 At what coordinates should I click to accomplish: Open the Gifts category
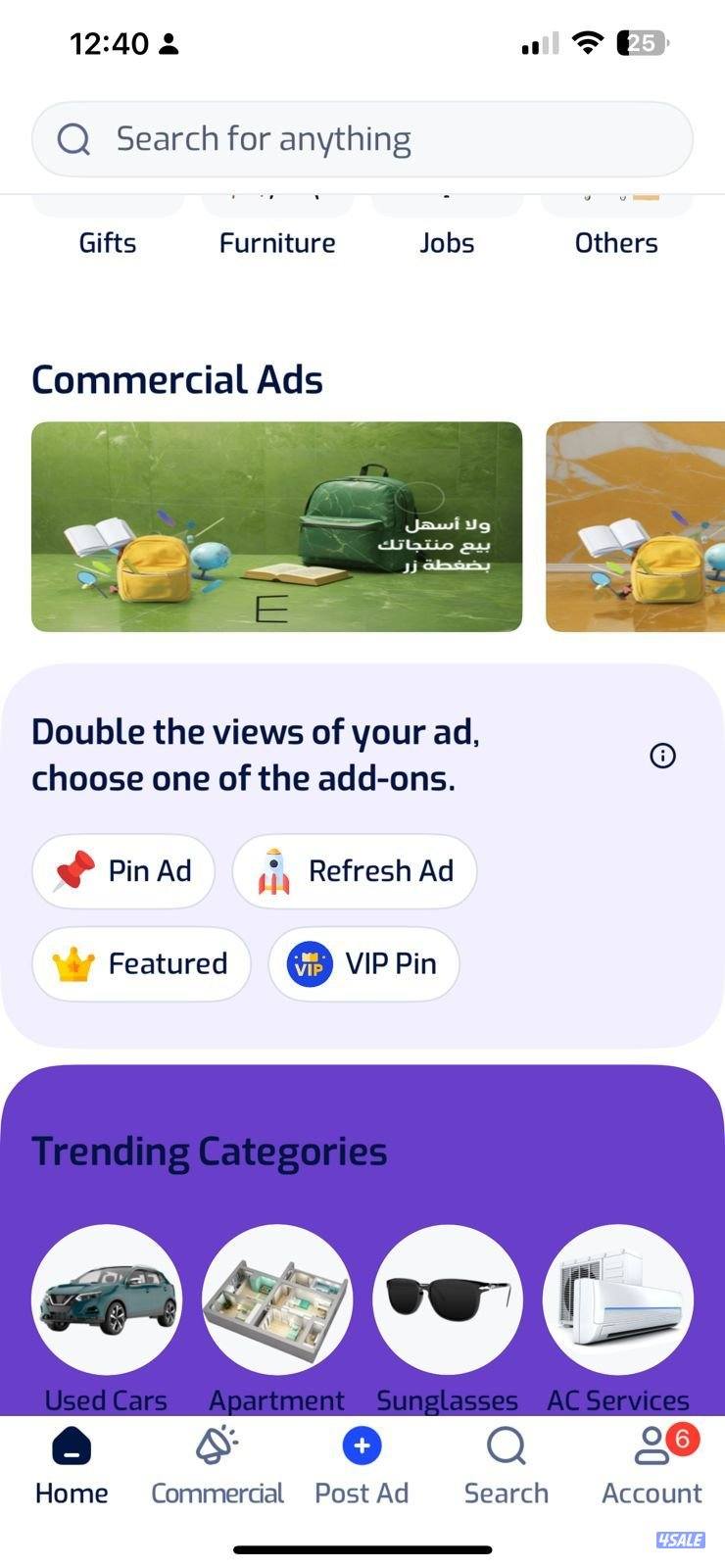coord(108,240)
